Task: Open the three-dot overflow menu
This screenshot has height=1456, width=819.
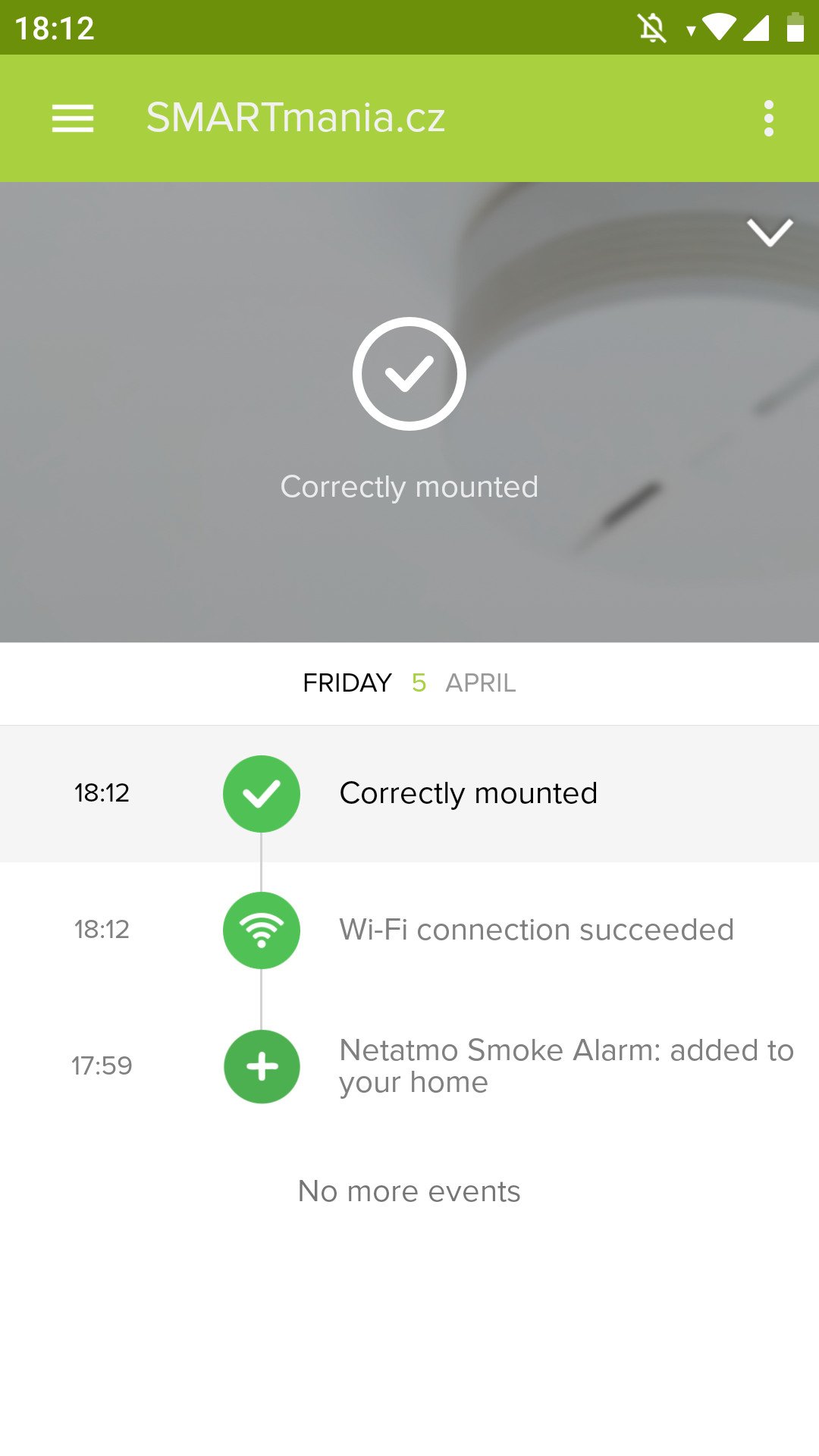Action: click(769, 118)
